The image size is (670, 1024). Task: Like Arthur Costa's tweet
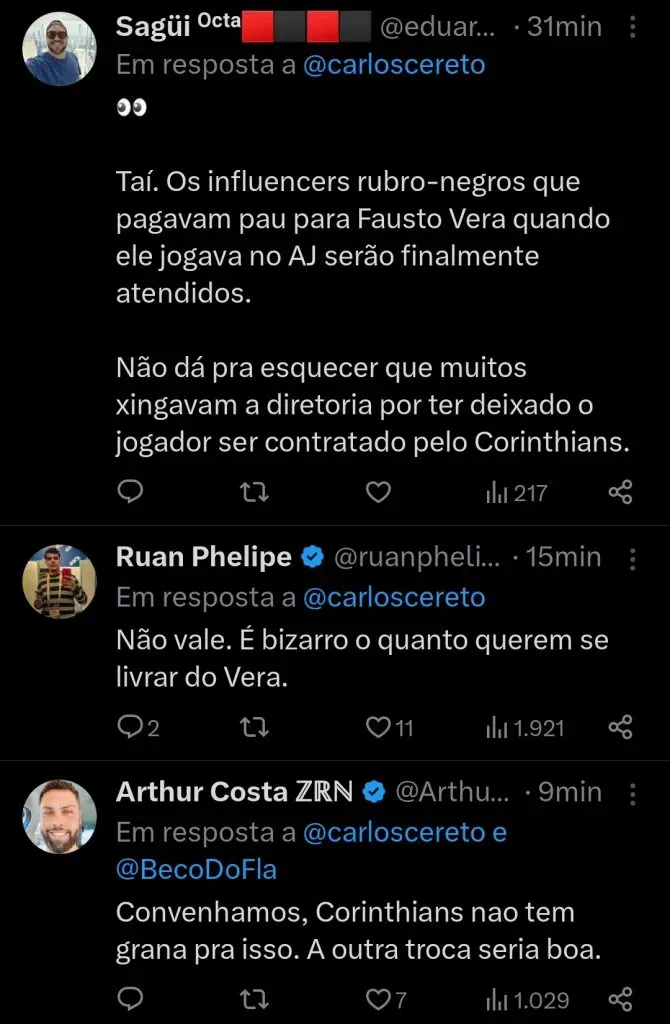click(377, 998)
